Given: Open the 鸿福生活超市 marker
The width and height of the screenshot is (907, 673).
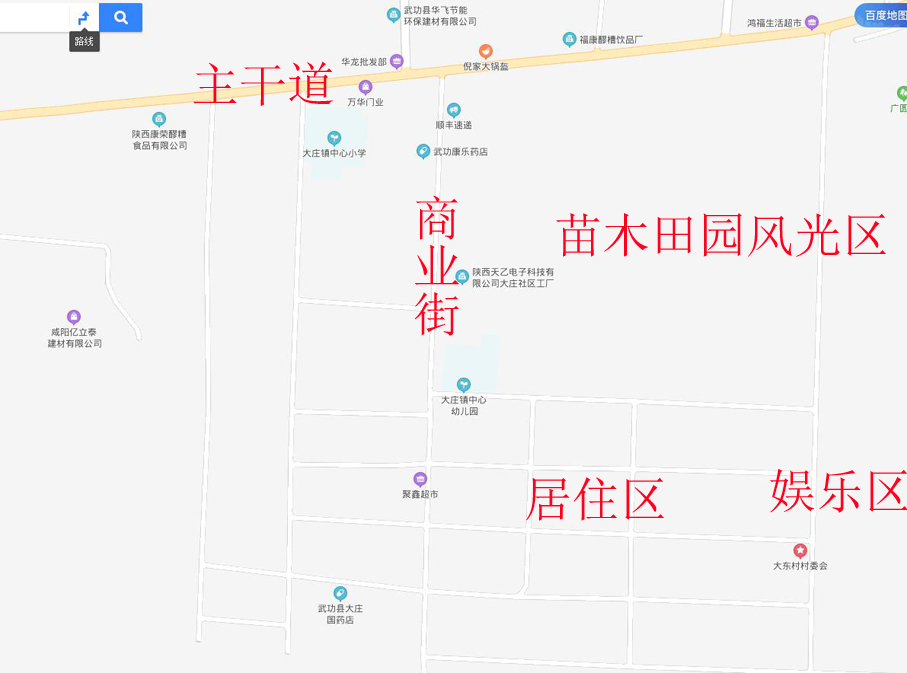Looking at the screenshot, I should point(811,22).
